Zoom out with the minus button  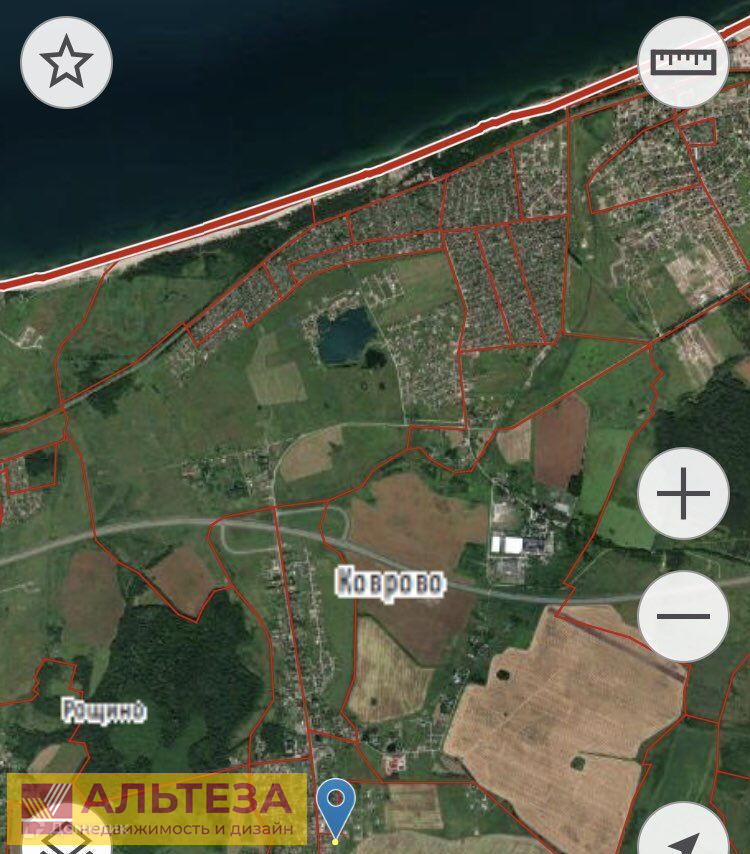(x=684, y=616)
